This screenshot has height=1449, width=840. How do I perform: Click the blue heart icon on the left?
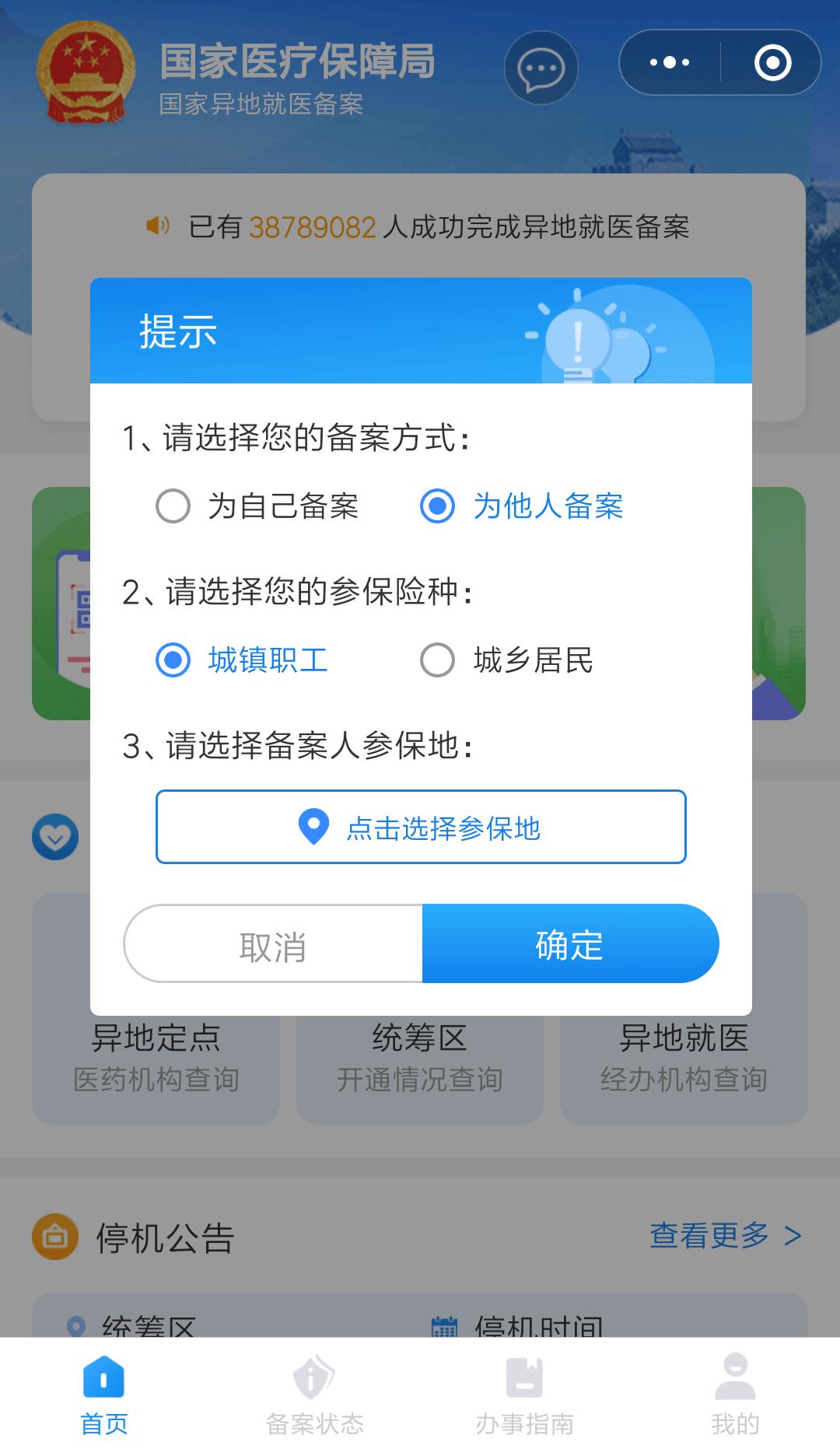[54, 838]
